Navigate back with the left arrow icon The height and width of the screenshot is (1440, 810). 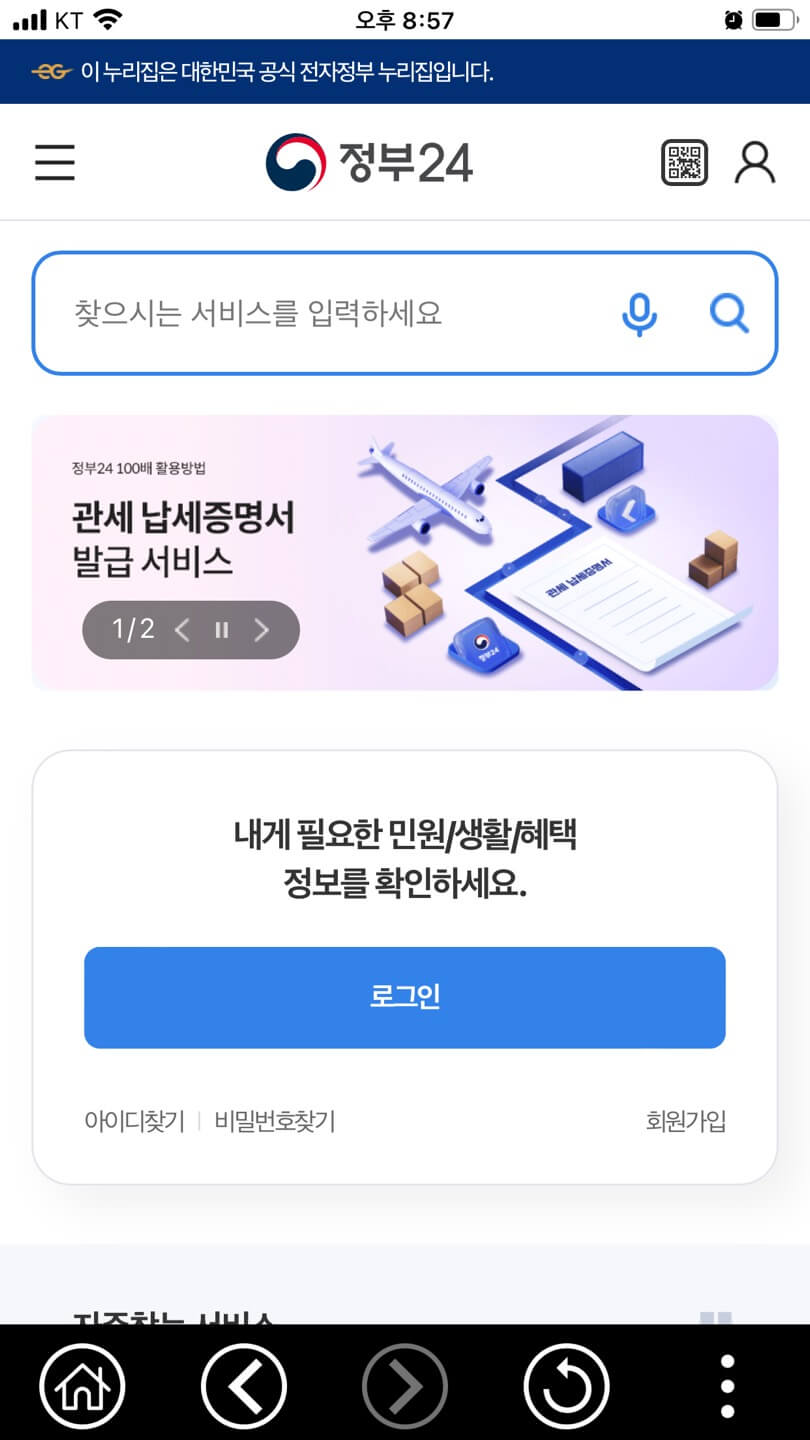click(x=243, y=1386)
